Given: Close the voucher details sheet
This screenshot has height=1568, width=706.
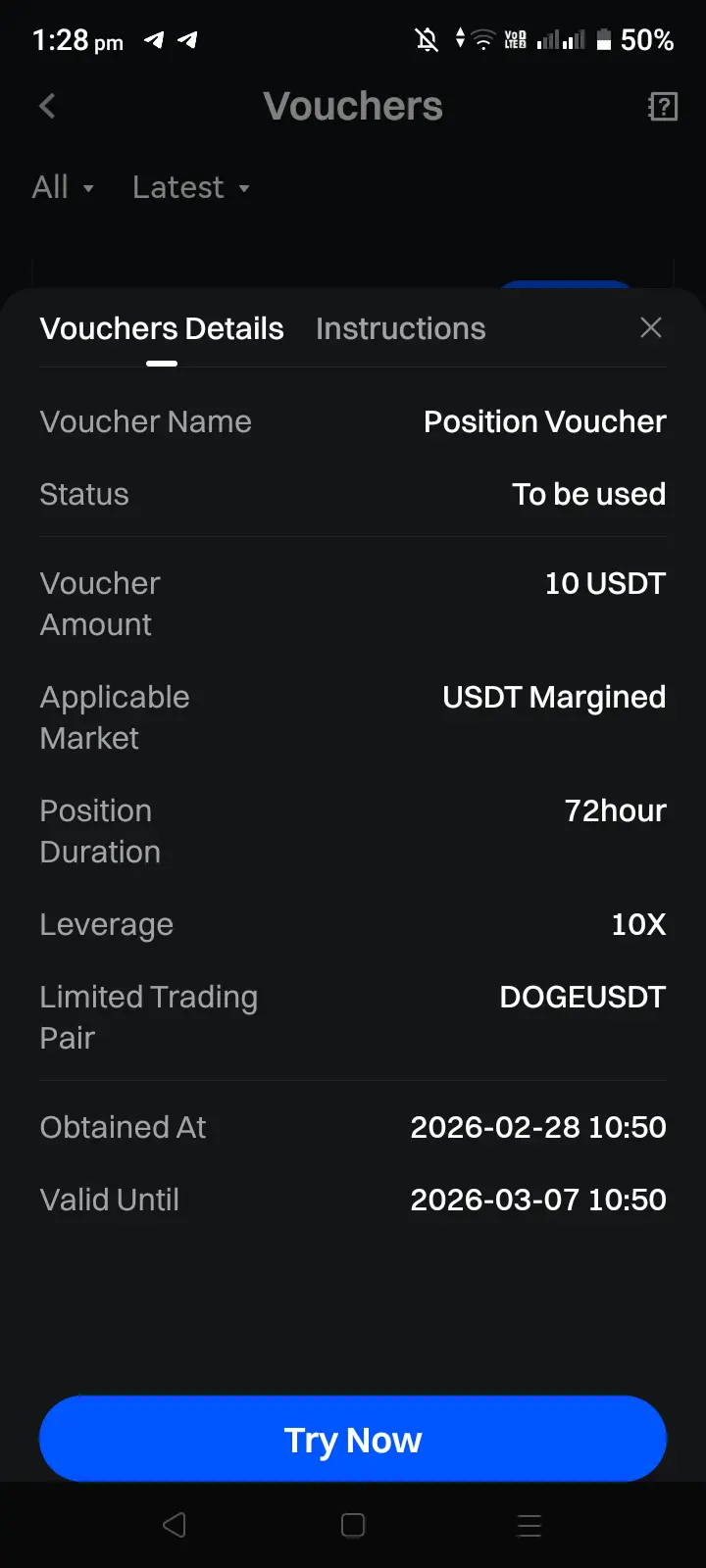Looking at the screenshot, I should [x=650, y=327].
